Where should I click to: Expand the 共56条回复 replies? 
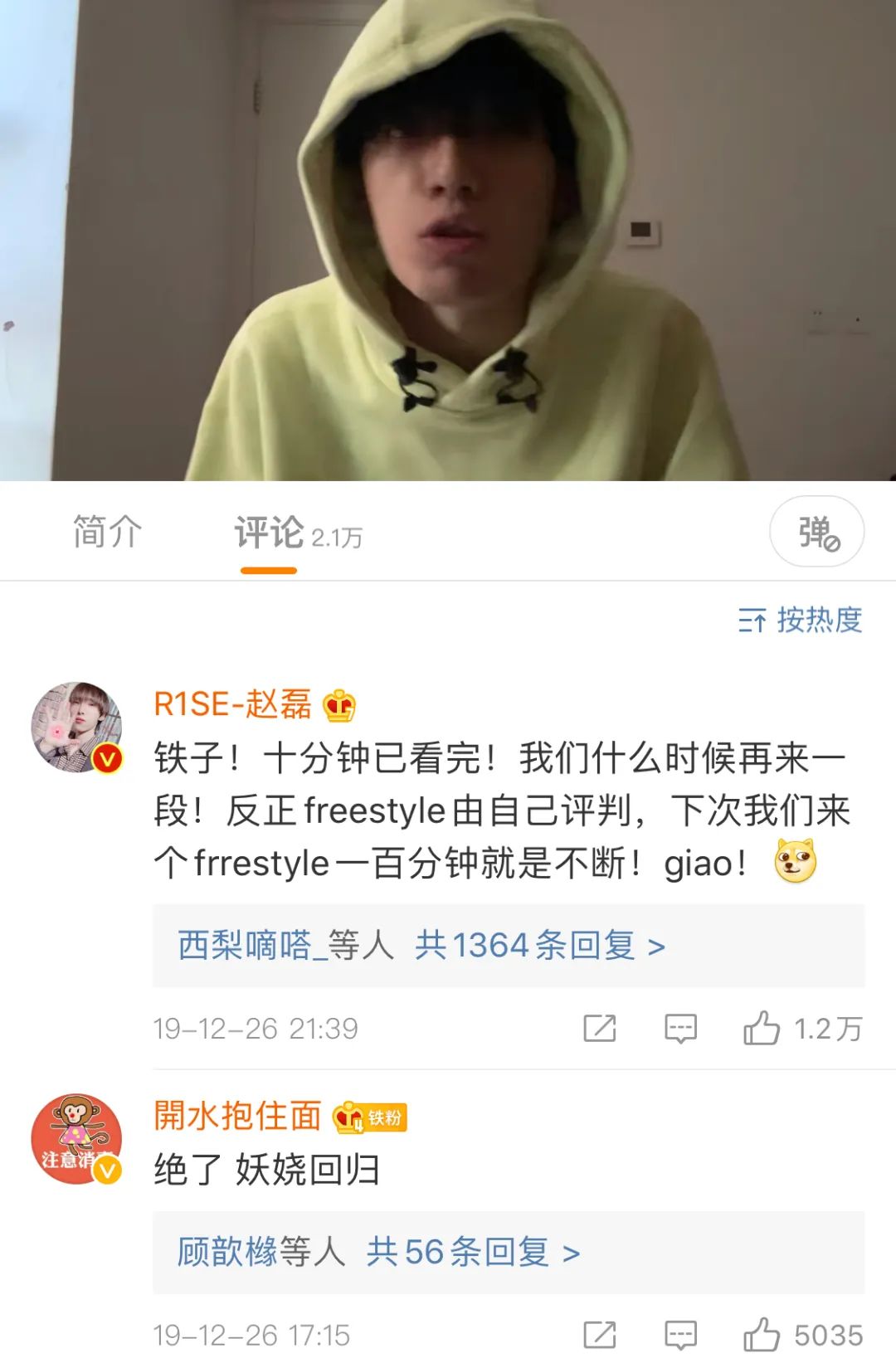tap(473, 1252)
